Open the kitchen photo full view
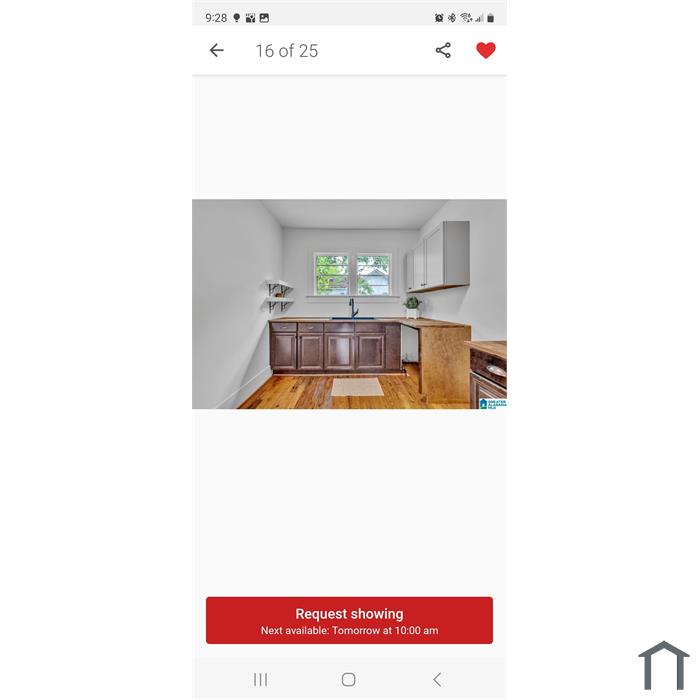Screen dimensions: 700x700 (349, 304)
